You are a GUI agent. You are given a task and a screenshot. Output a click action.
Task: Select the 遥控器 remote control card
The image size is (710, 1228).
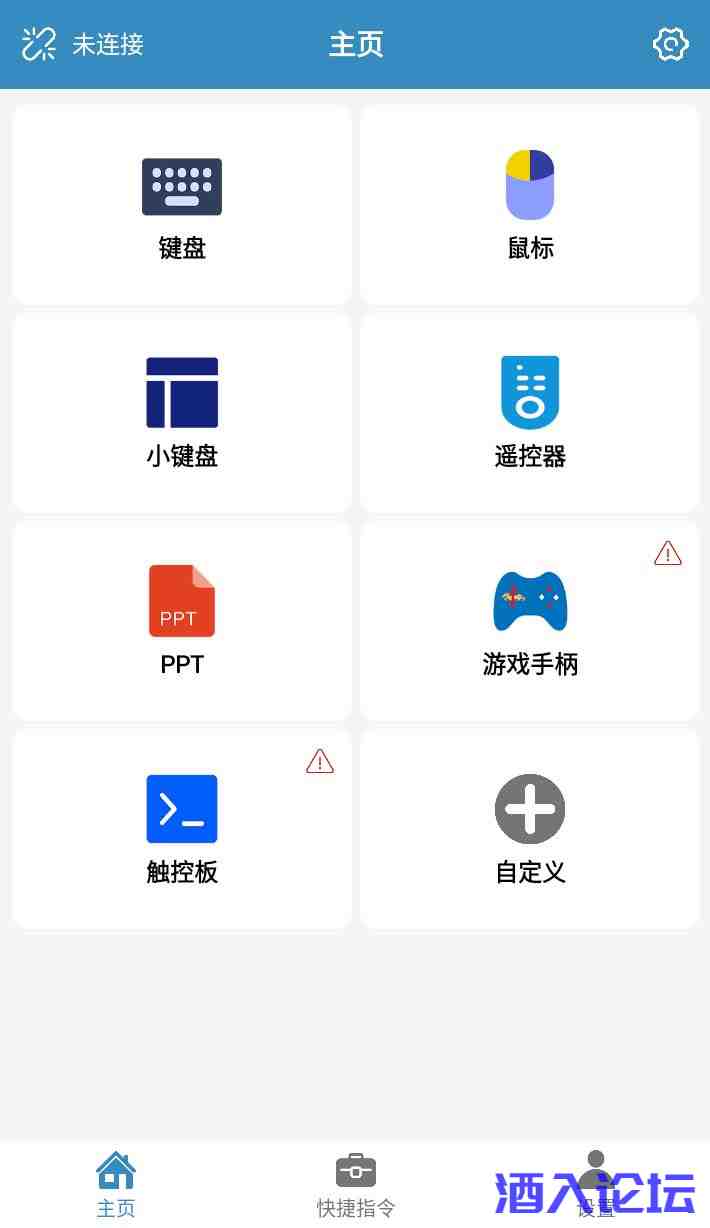530,413
